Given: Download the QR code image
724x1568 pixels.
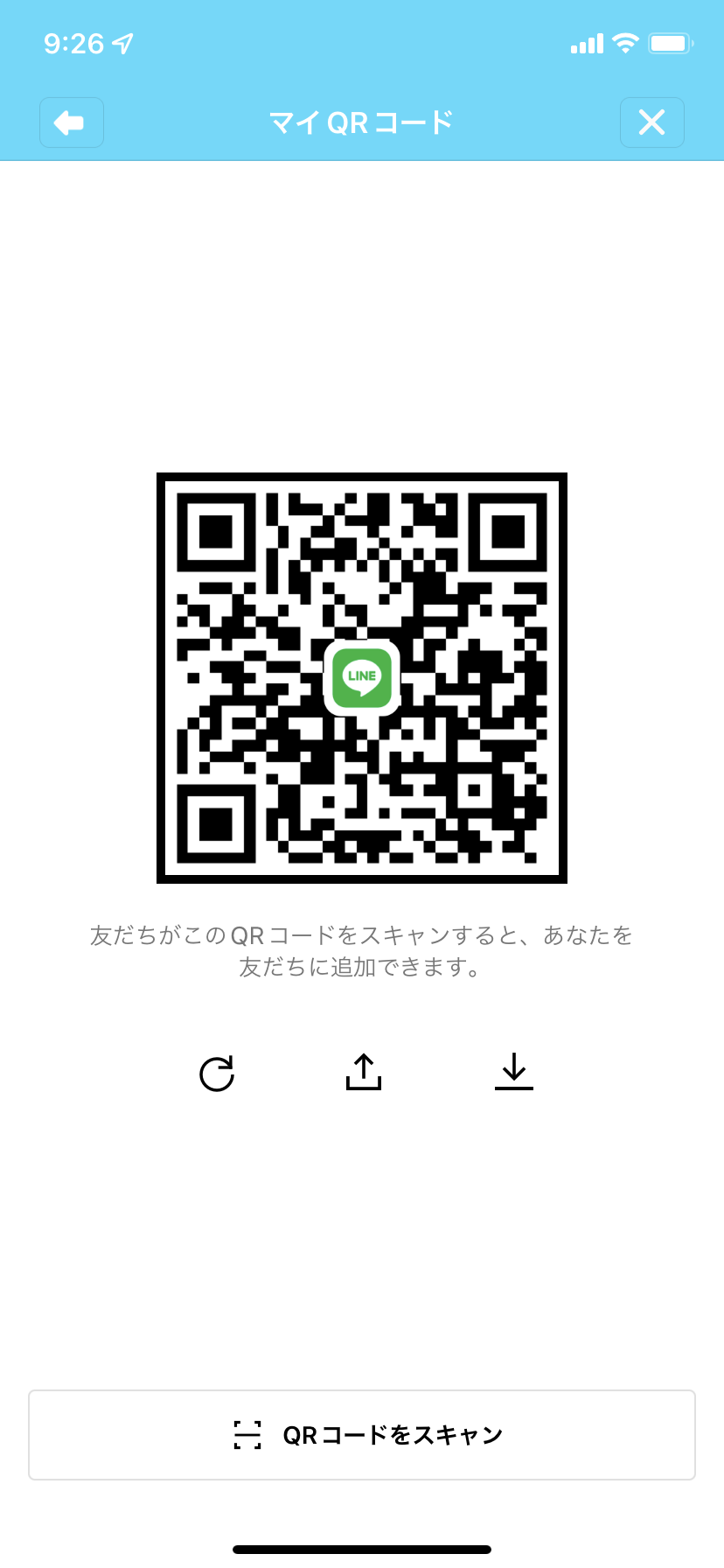Looking at the screenshot, I should (514, 1072).
